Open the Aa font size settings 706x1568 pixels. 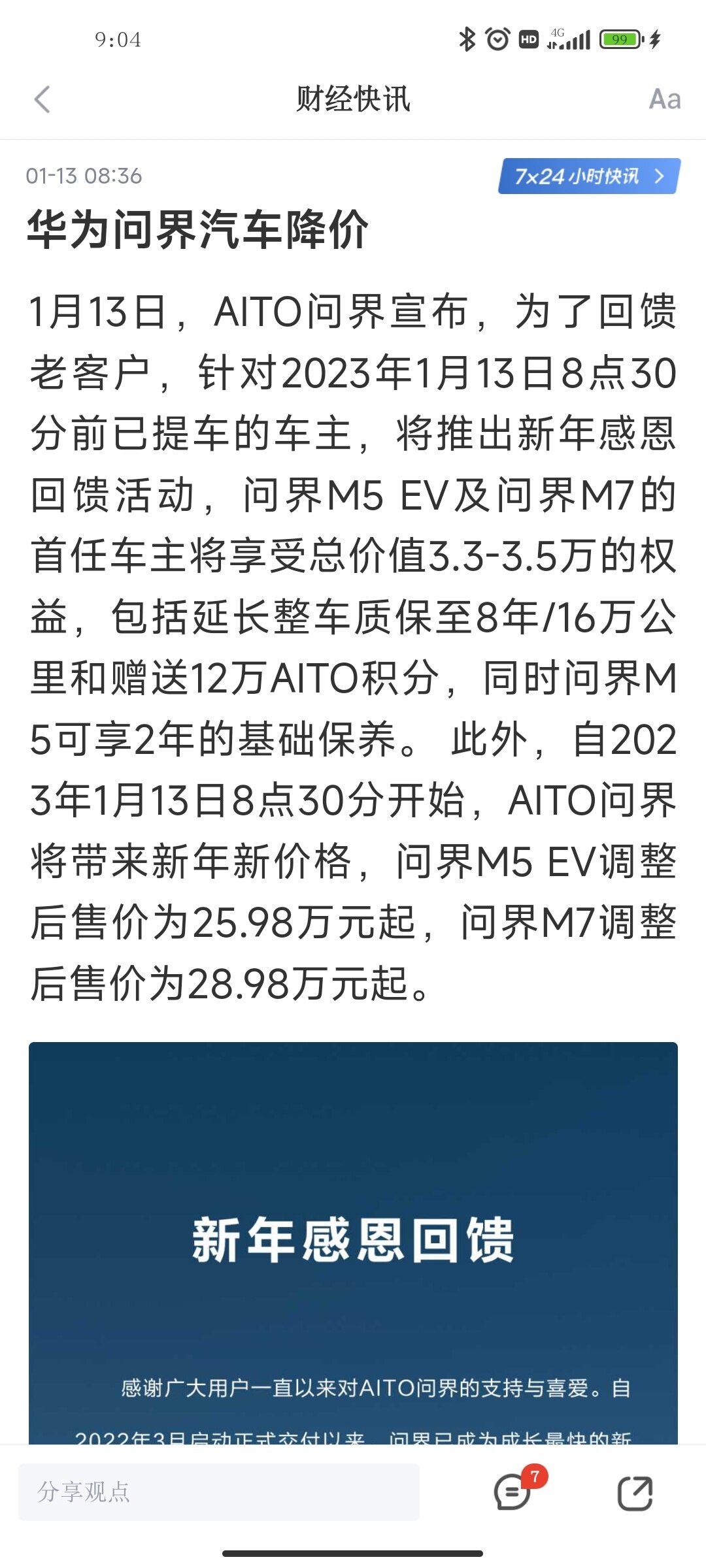click(x=664, y=99)
